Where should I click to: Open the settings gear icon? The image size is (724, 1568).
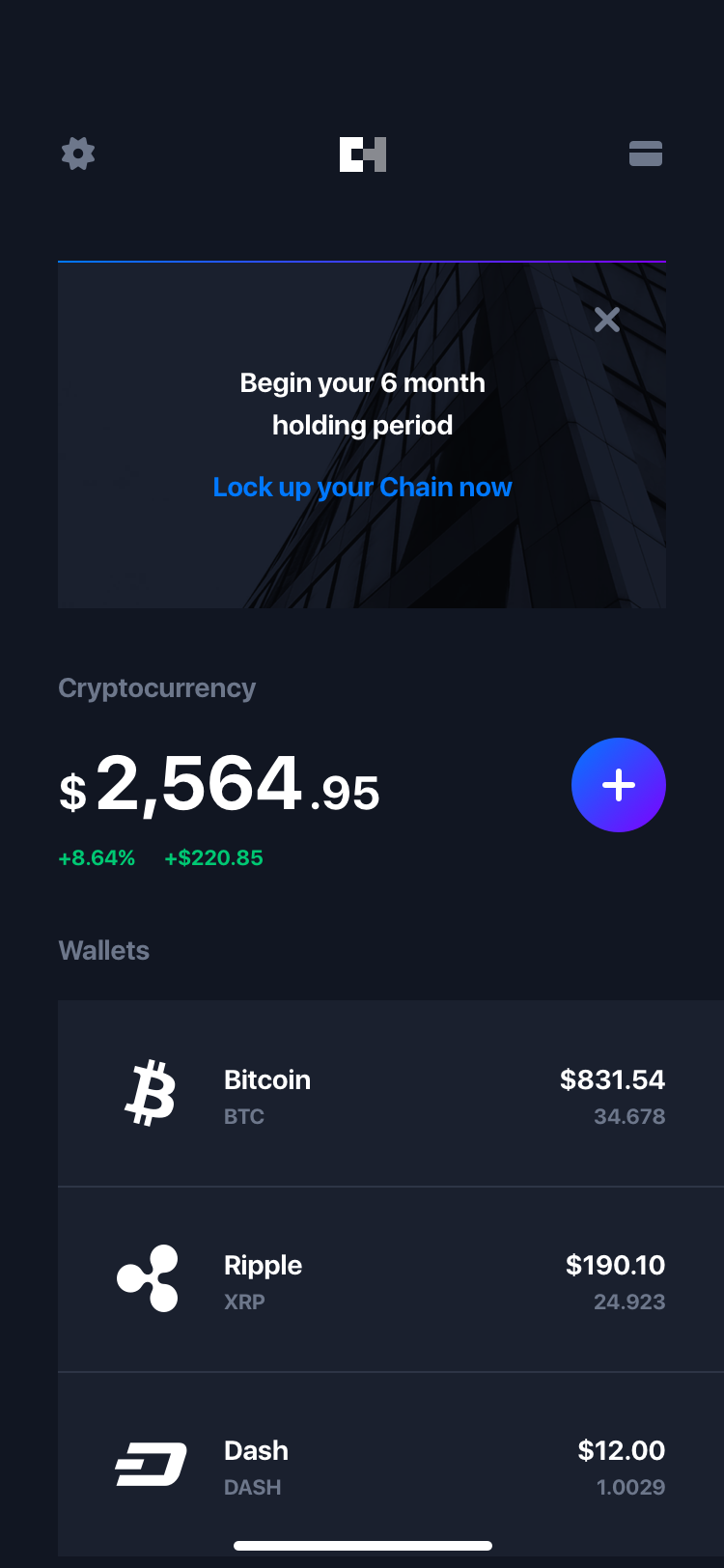pyautogui.click(x=78, y=154)
